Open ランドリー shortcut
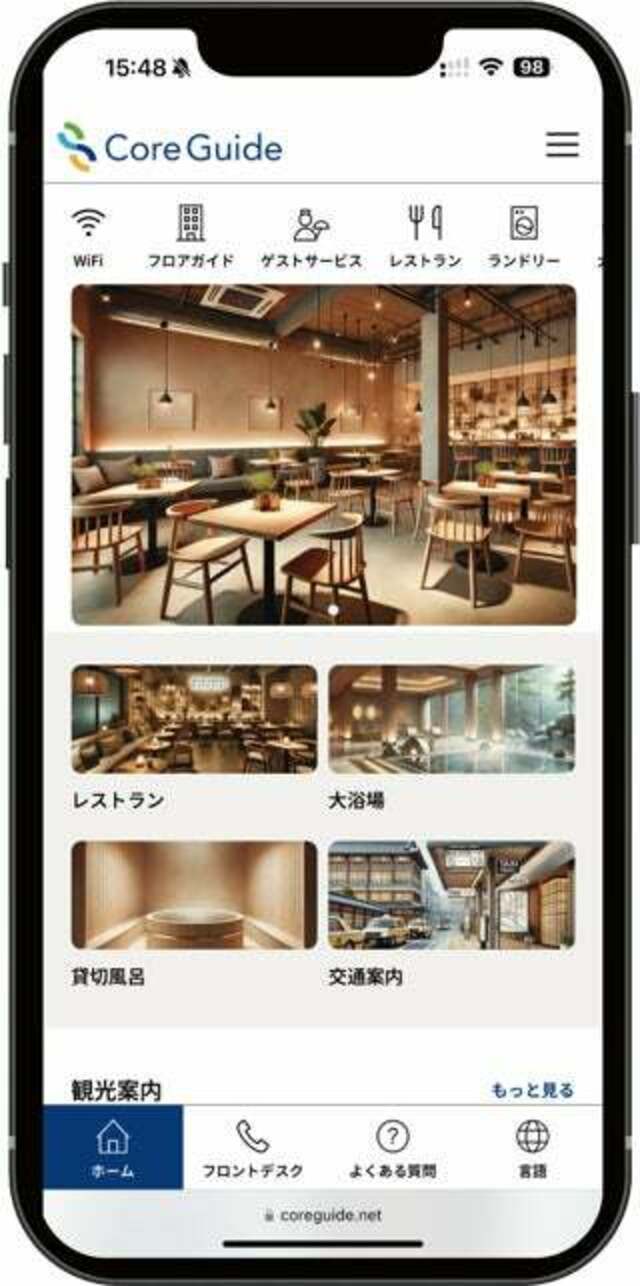This screenshot has width=640, height=1286. tap(524, 236)
